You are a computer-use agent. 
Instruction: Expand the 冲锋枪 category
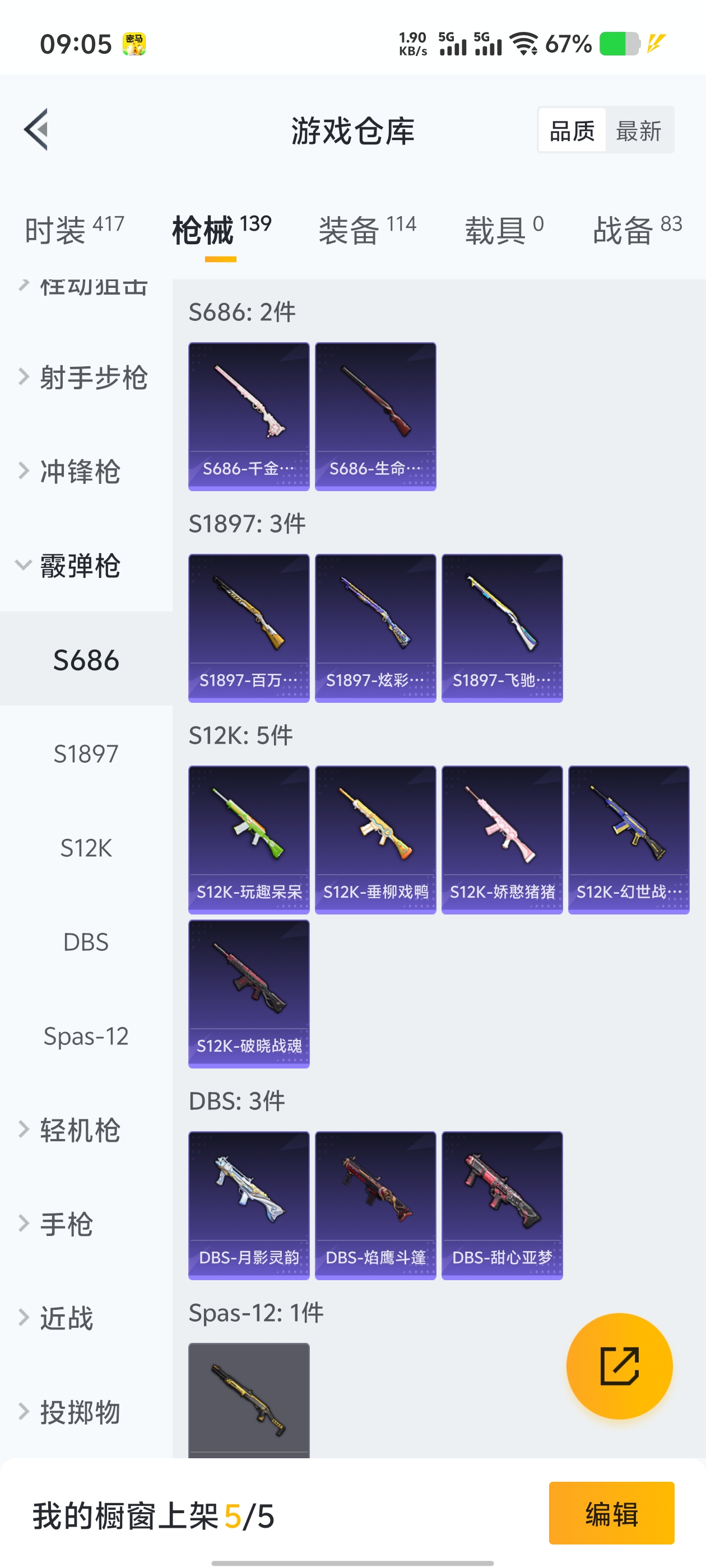pos(79,472)
